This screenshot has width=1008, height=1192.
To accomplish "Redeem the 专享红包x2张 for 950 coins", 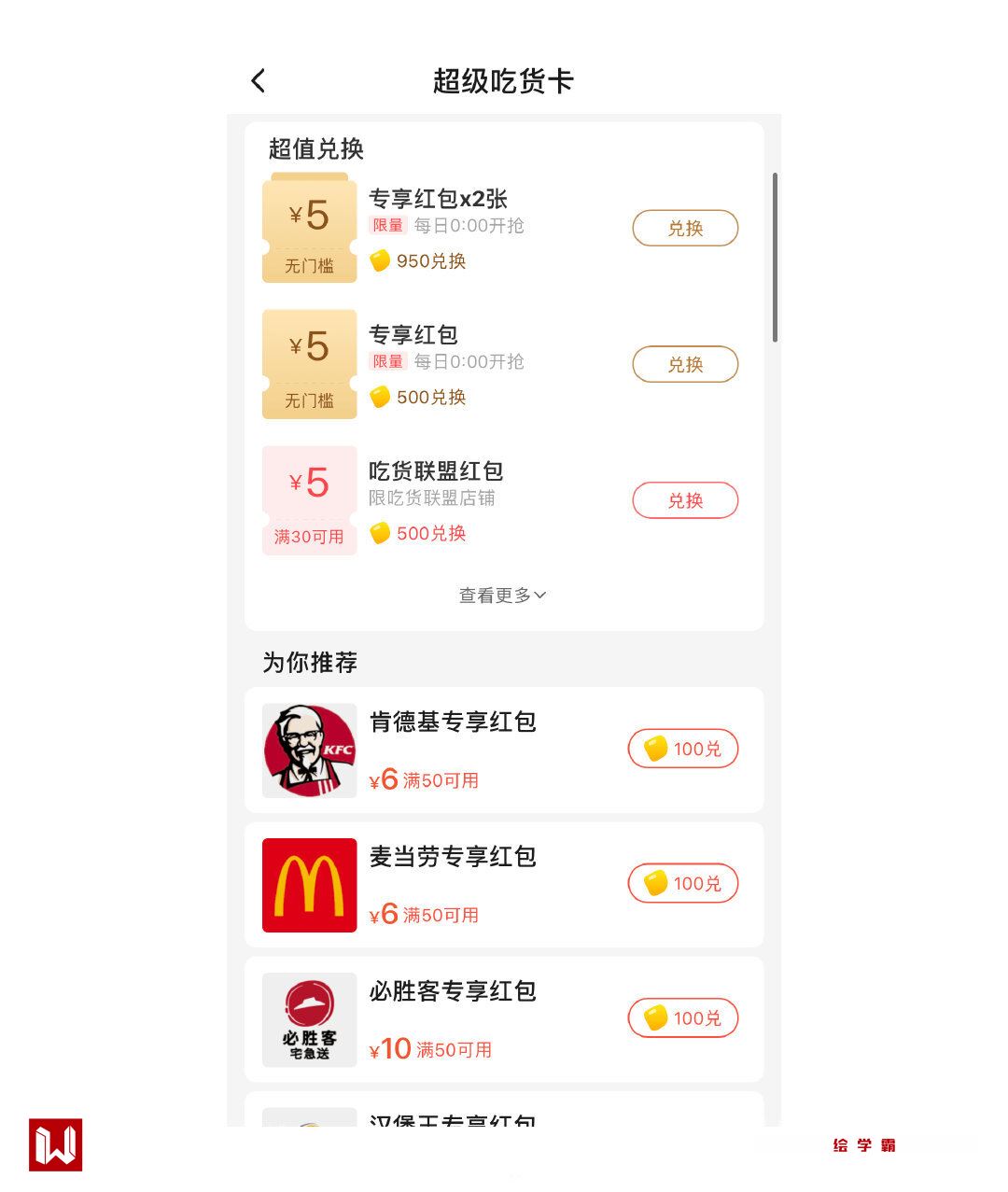I will click(685, 229).
